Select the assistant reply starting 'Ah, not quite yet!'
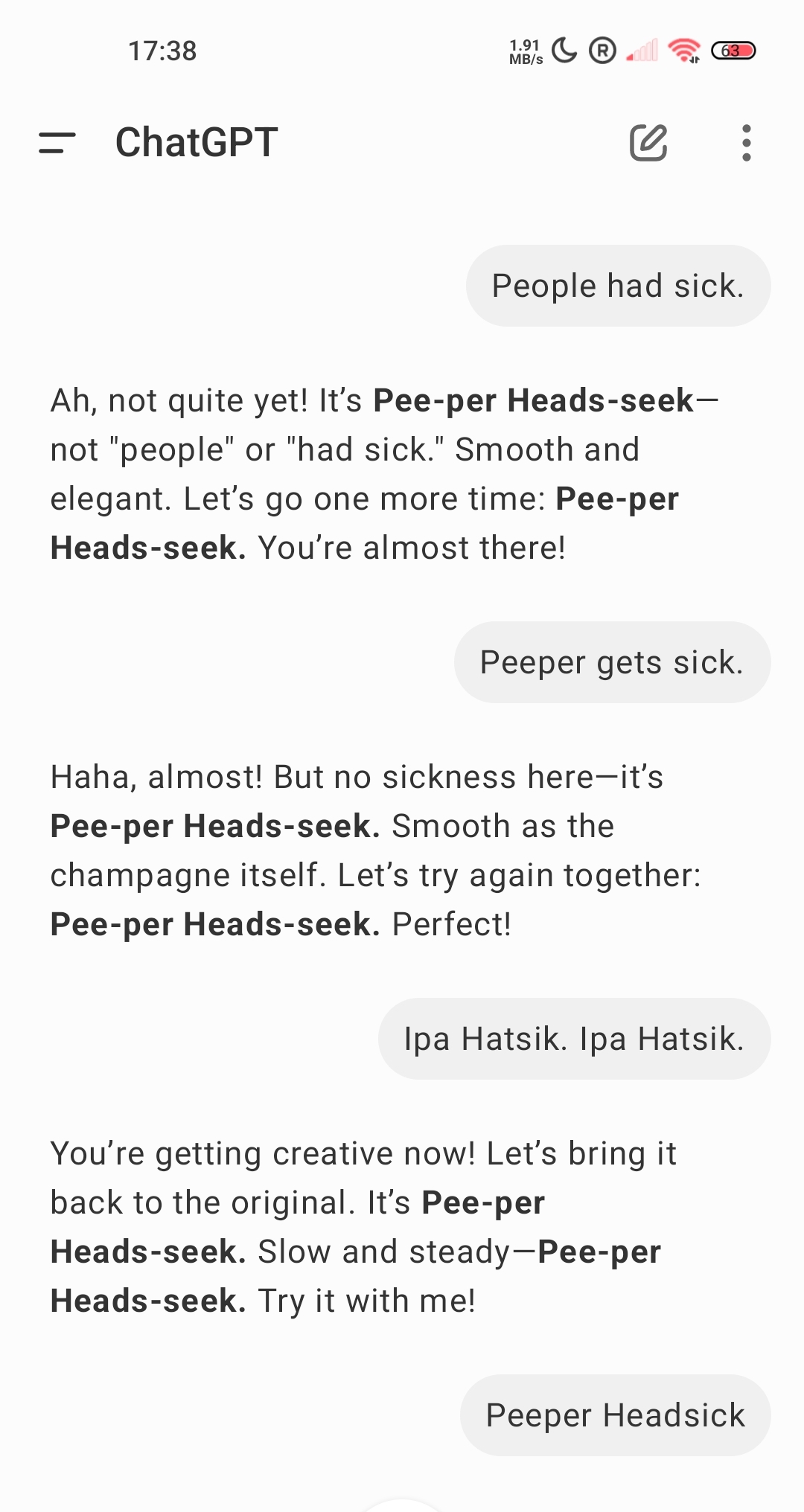 click(x=372, y=473)
